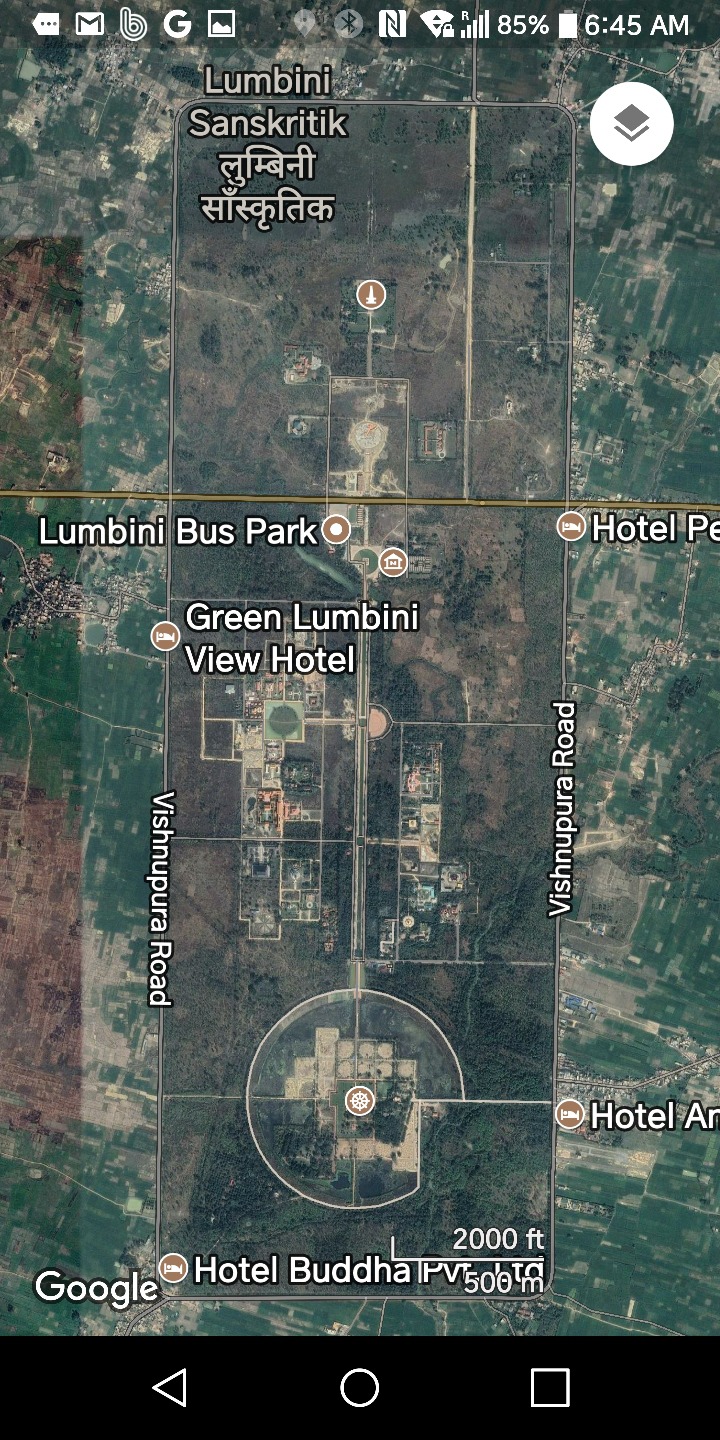
Task: Select the Hotel An lodging pin
Action: click(570, 1114)
